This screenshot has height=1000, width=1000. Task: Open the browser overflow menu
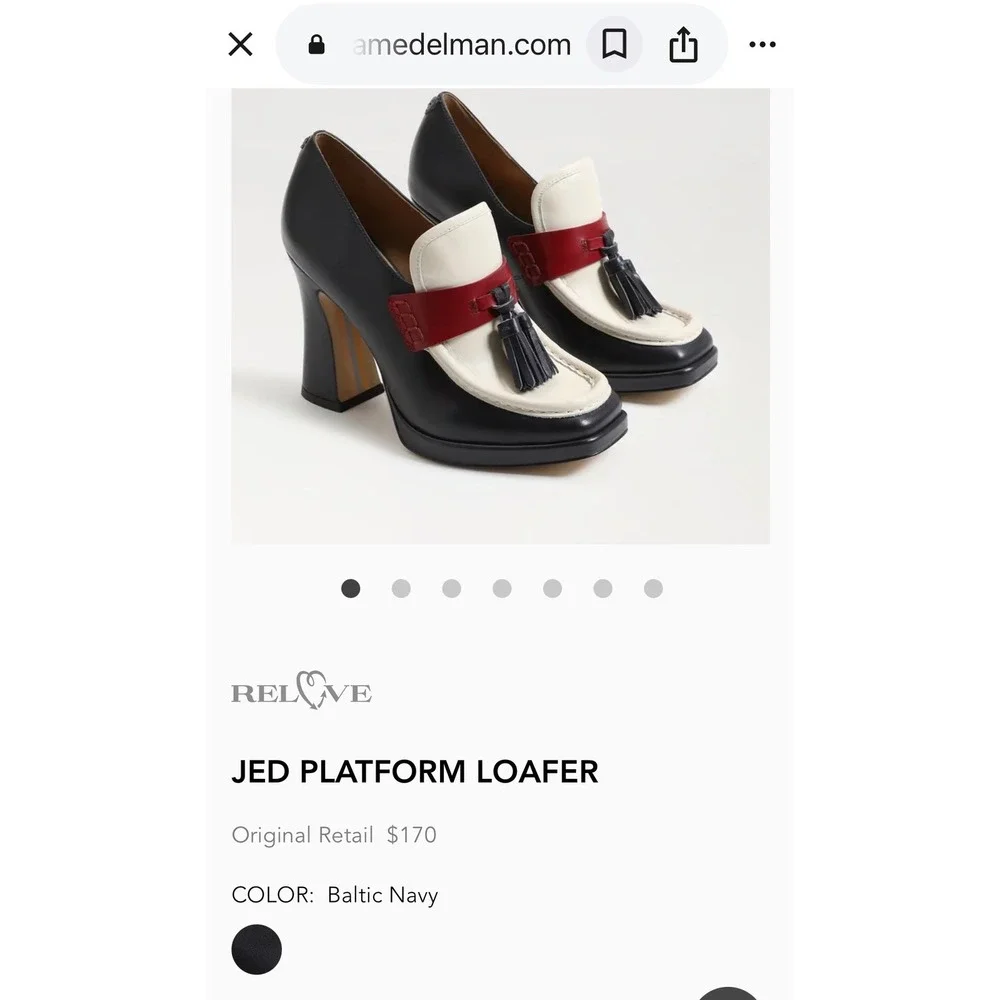[x=762, y=45]
